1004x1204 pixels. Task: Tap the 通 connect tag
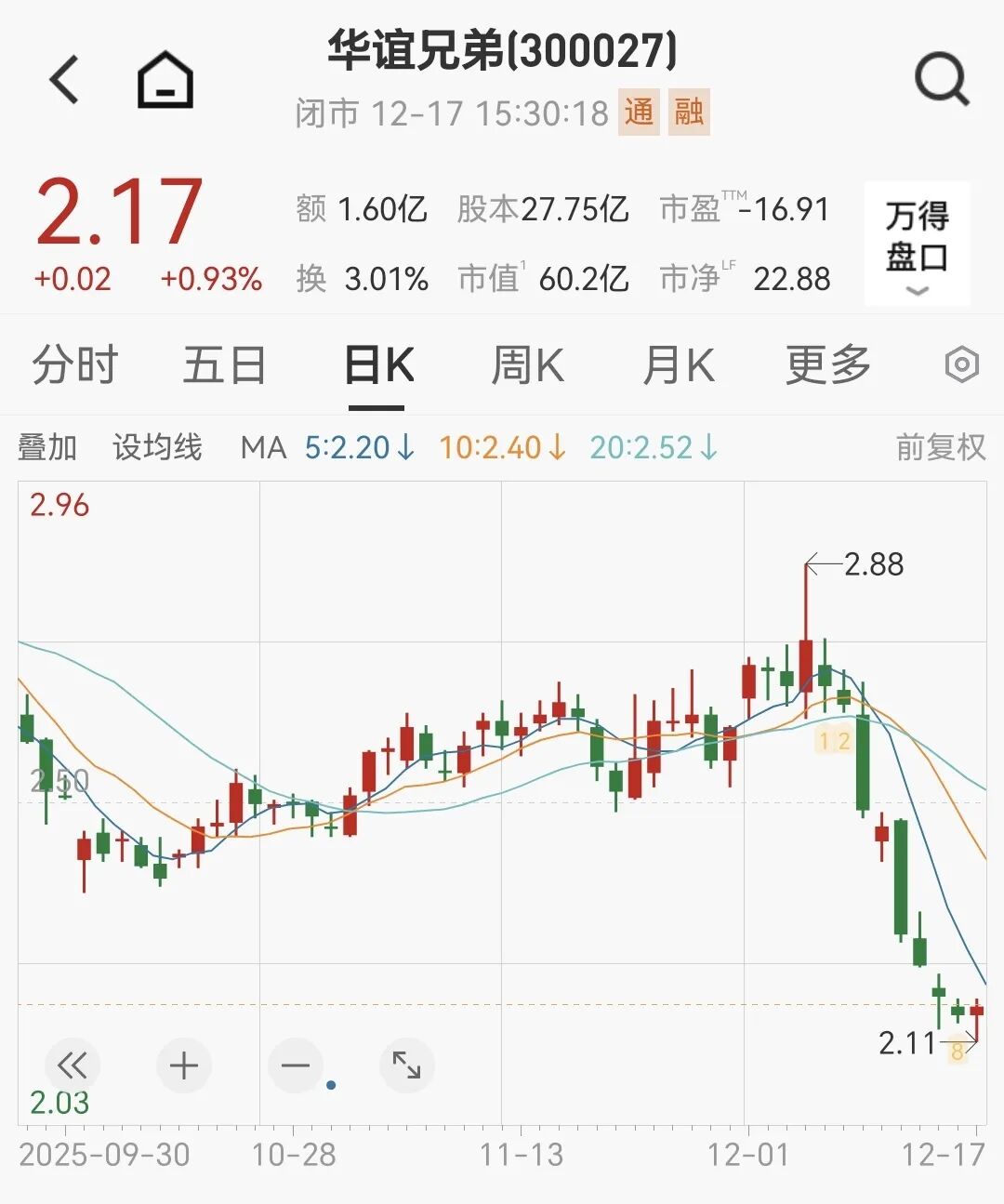tap(639, 112)
